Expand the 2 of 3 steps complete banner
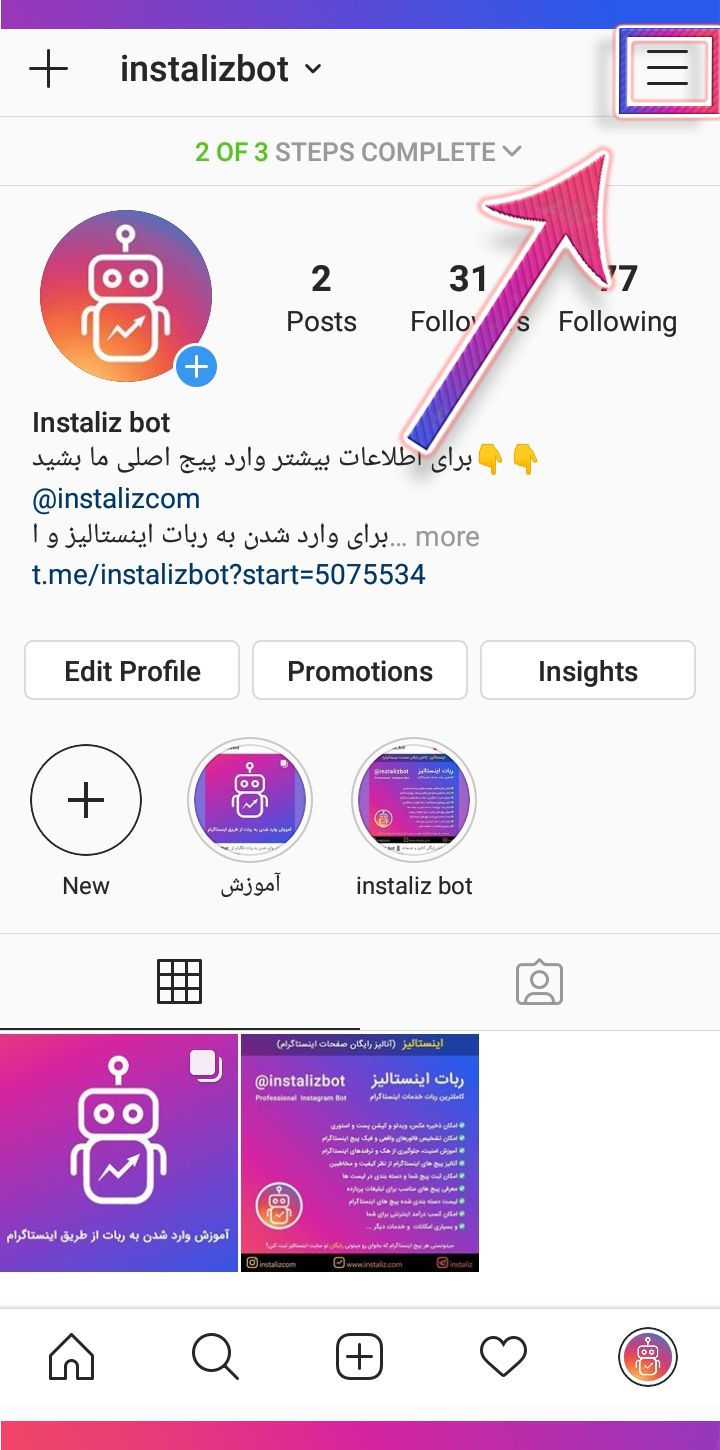This screenshot has width=720, height=1450. (x=359, y=152)
